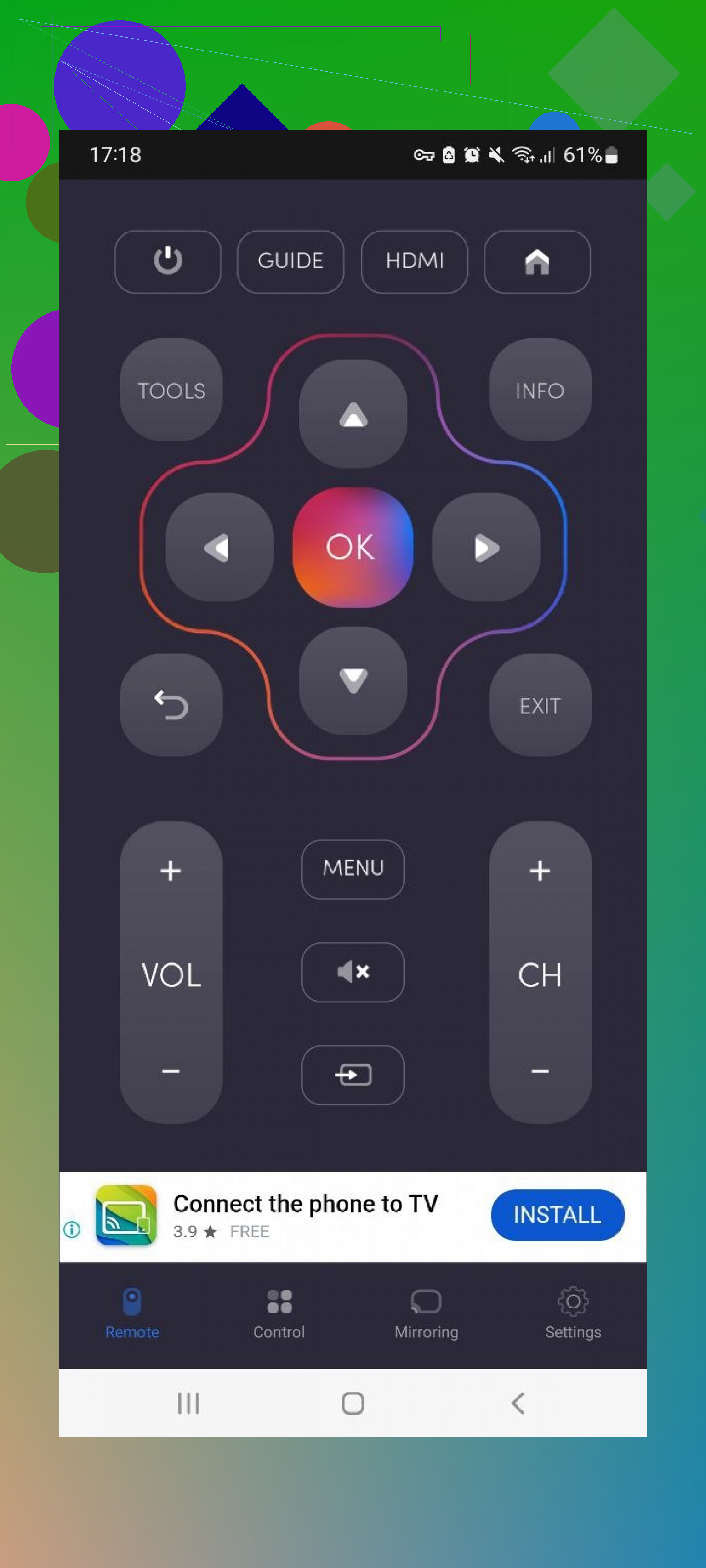Increase the volume with VOL plus
This screenshot has height=1568, width=706.
point(171,871)
